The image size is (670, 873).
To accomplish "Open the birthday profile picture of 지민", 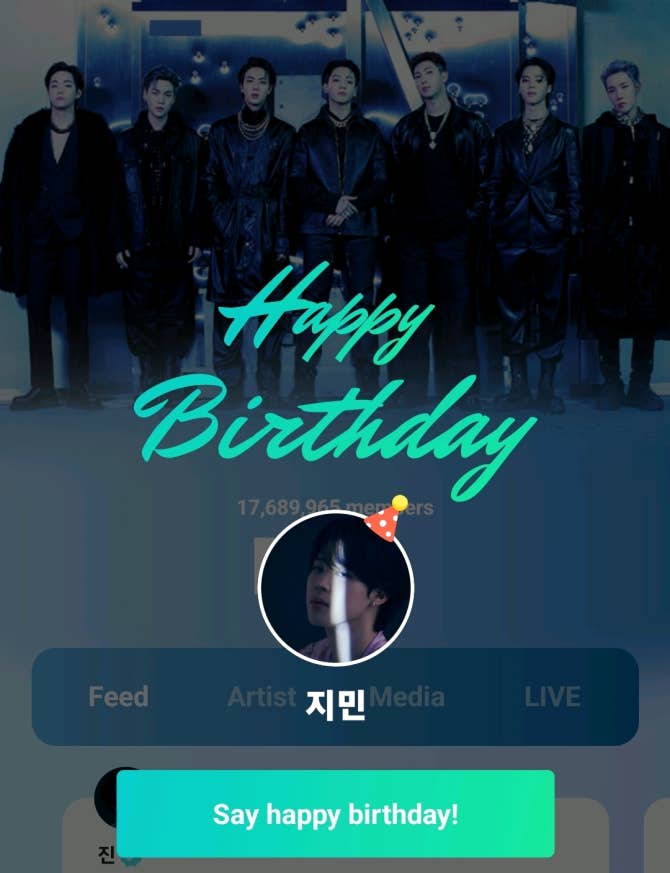I will click(335, 588).
